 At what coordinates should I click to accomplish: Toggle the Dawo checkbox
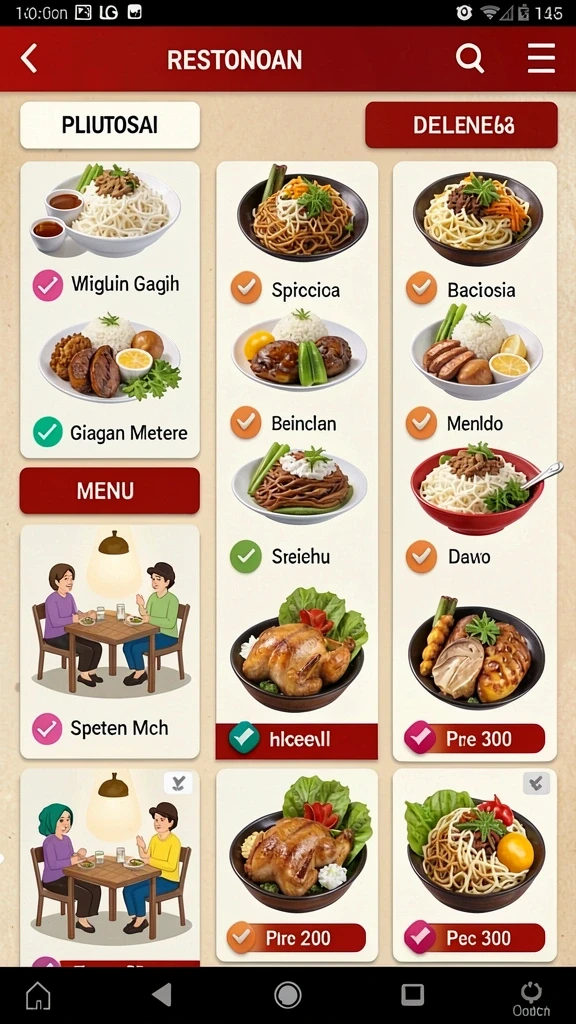pyautogui.click(x=421, y=557)
